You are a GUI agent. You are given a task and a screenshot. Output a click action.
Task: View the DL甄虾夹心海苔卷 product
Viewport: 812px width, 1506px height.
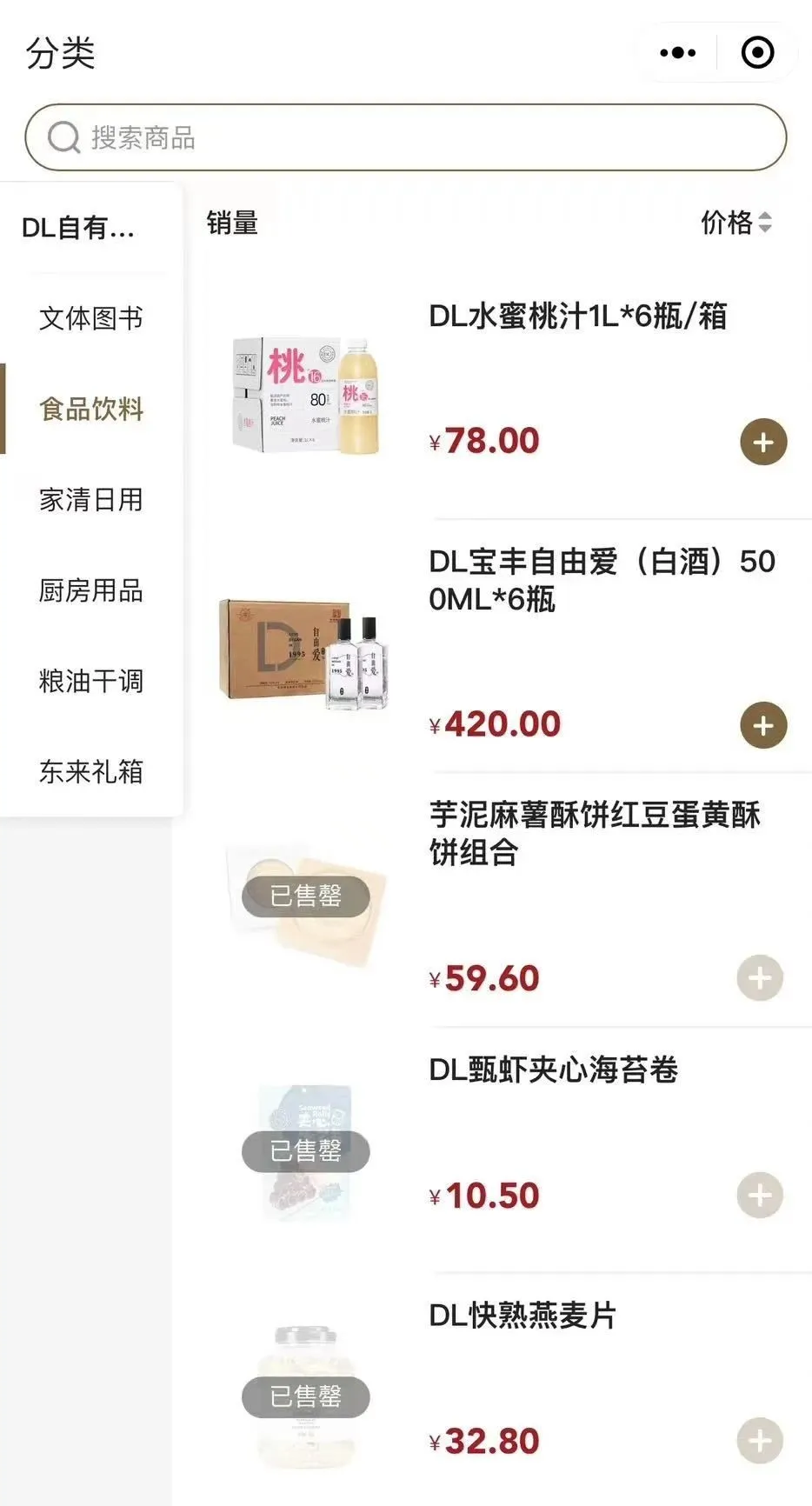pyautogui.click(x=553, y=1070)
